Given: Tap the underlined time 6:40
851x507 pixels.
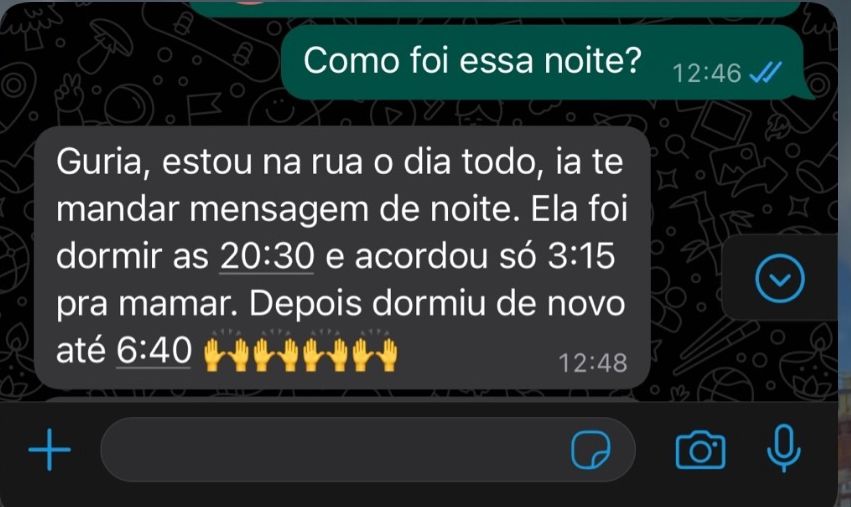Looking at the screenshot, I should [x=153, y=351].
